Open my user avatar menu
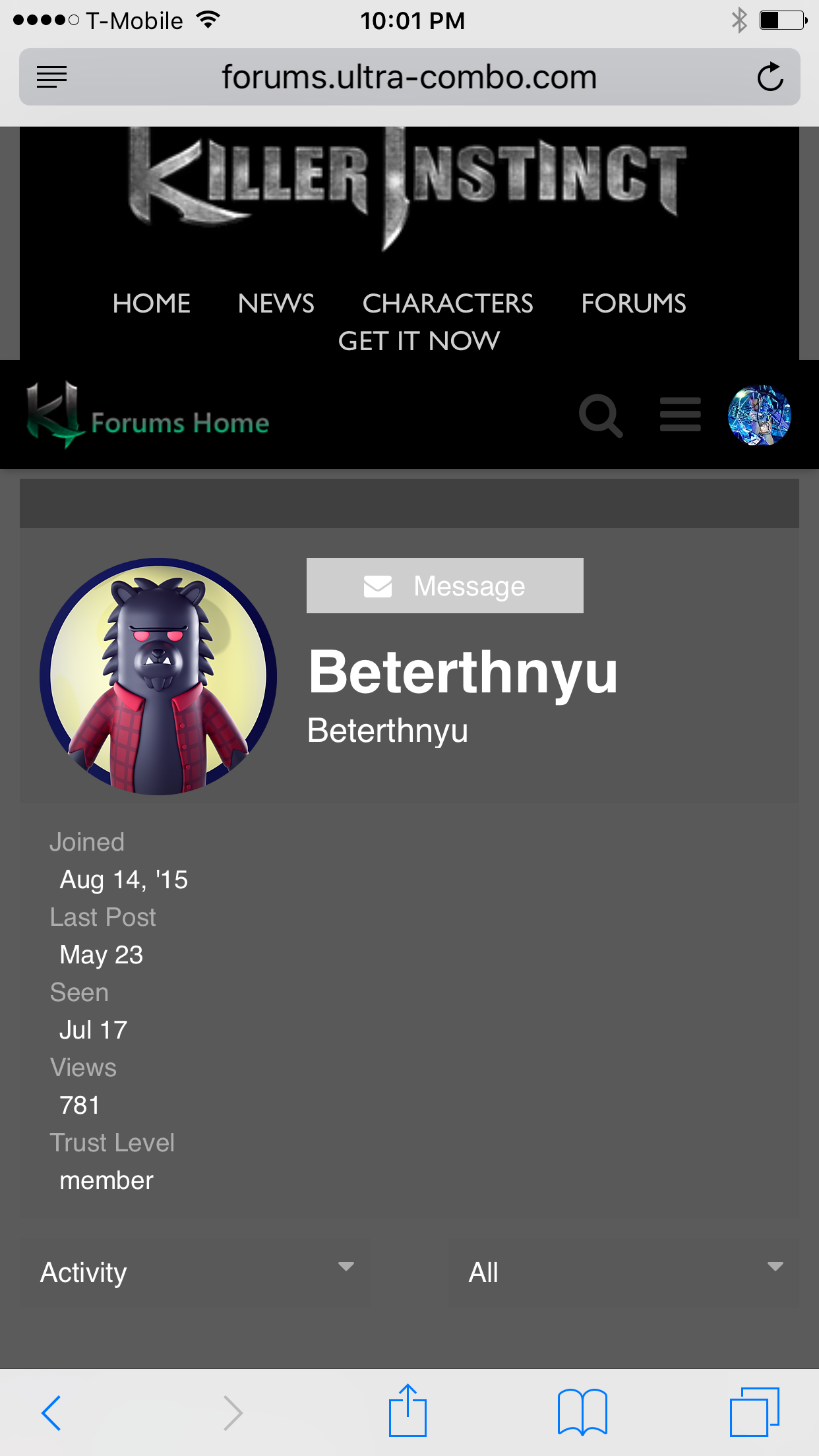The width and height of the screenshot is (819, 1456). 759,415
